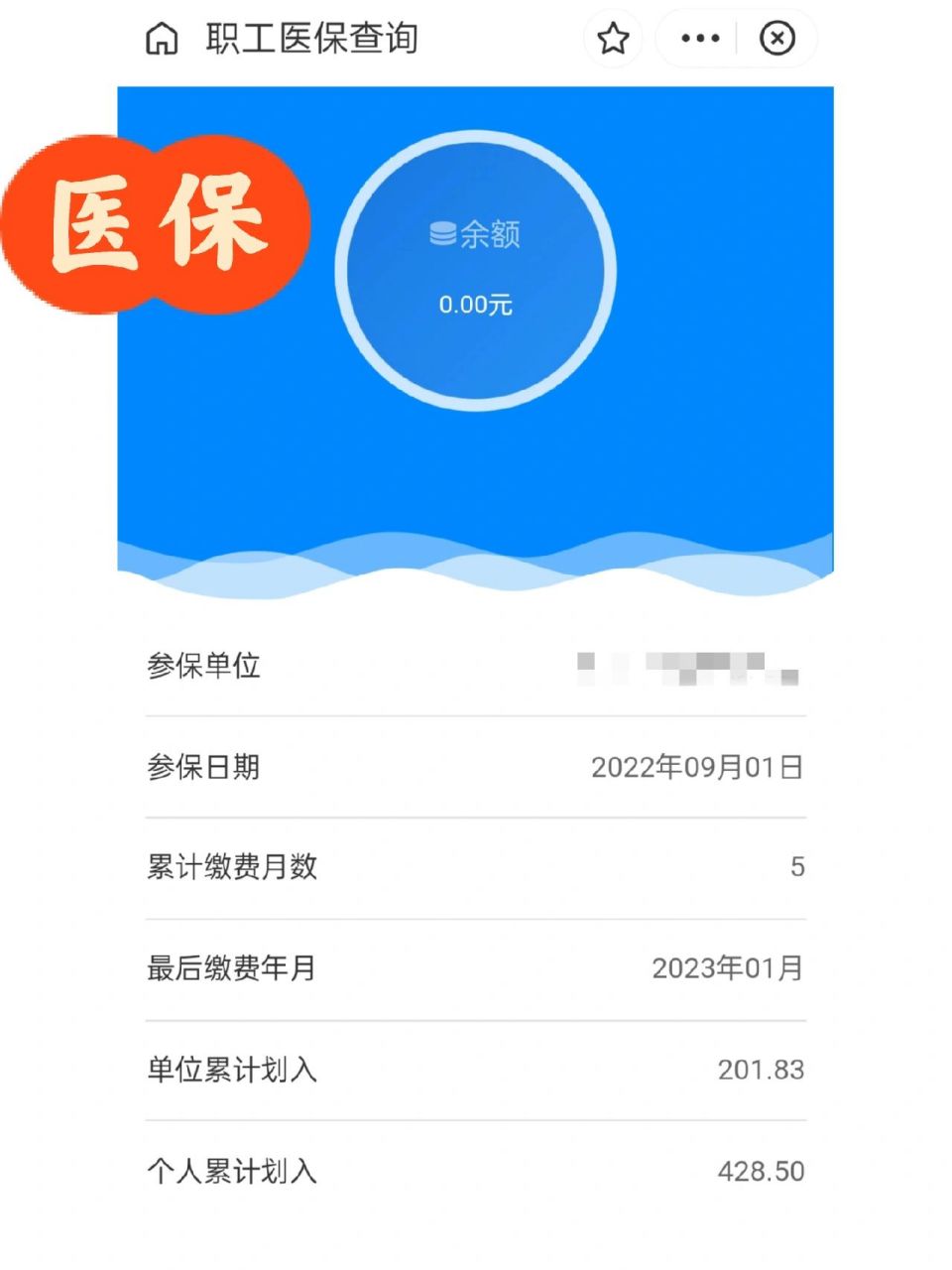Click the balance circle to show details
Image resolution: width=952 pixels, height=1270 pixels.
click(476, 270)
